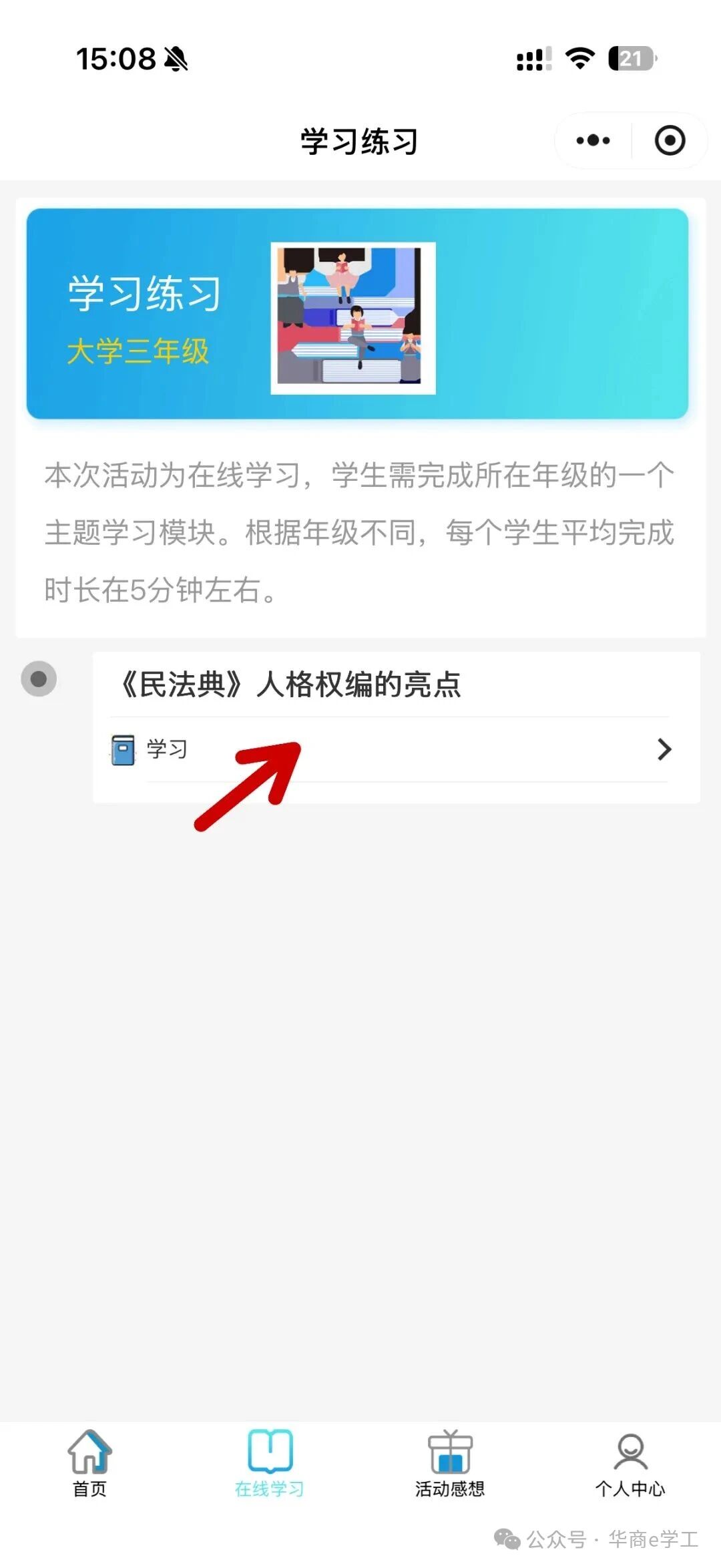Open the 活动感想 tab

pyautogui.click(x=450, y=1463)
